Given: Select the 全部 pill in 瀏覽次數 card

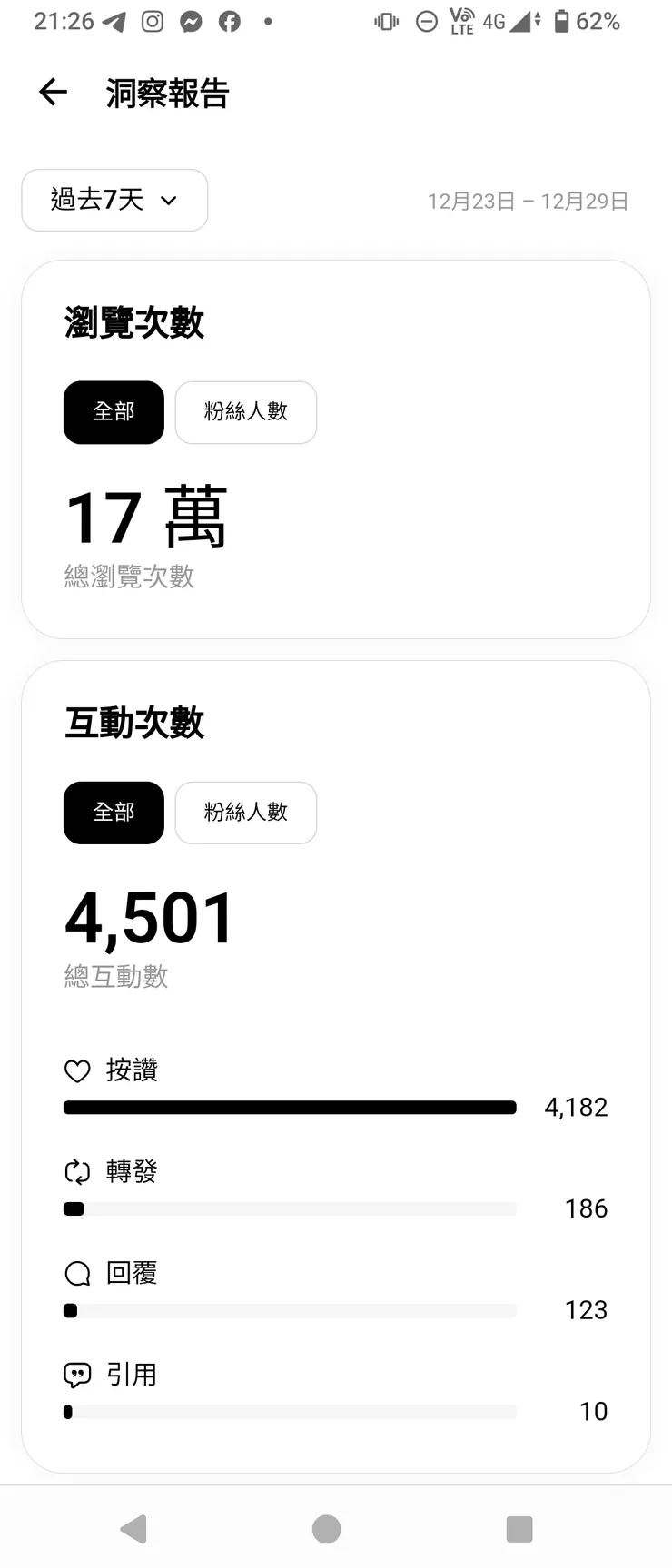Looking at the screenshot, I should [114, 412].
